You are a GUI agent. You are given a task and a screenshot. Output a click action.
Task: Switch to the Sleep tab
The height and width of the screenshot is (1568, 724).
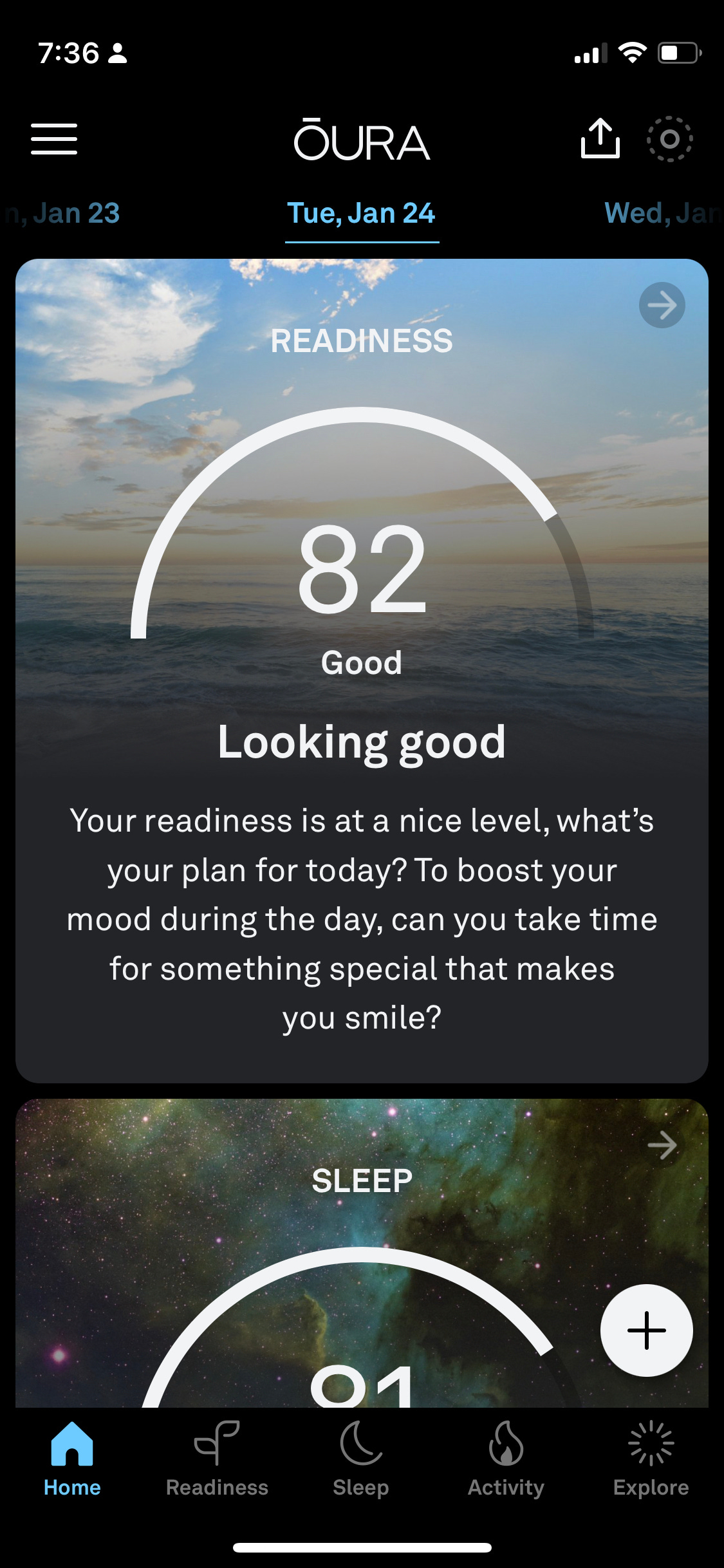361,1460
